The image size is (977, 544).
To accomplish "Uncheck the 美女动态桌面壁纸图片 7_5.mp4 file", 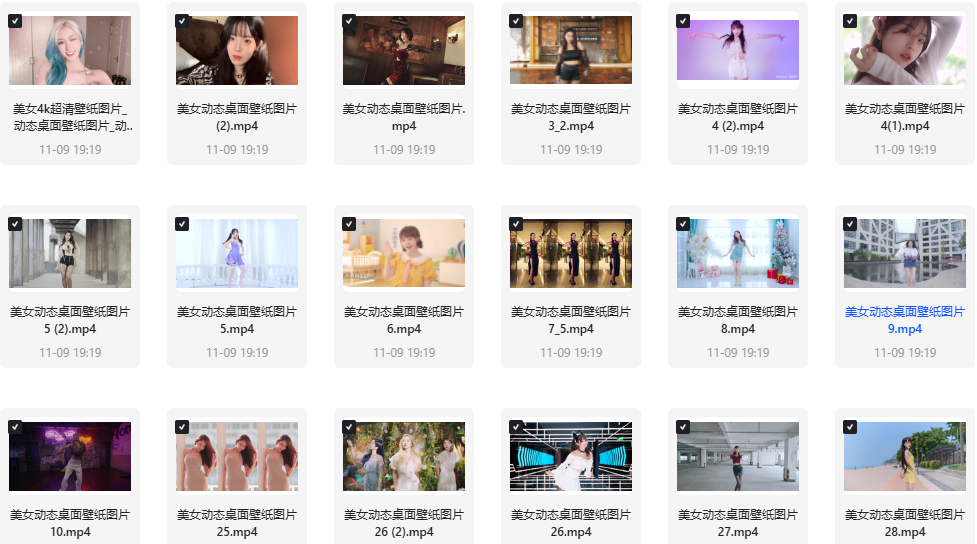I will coord(516,224).
